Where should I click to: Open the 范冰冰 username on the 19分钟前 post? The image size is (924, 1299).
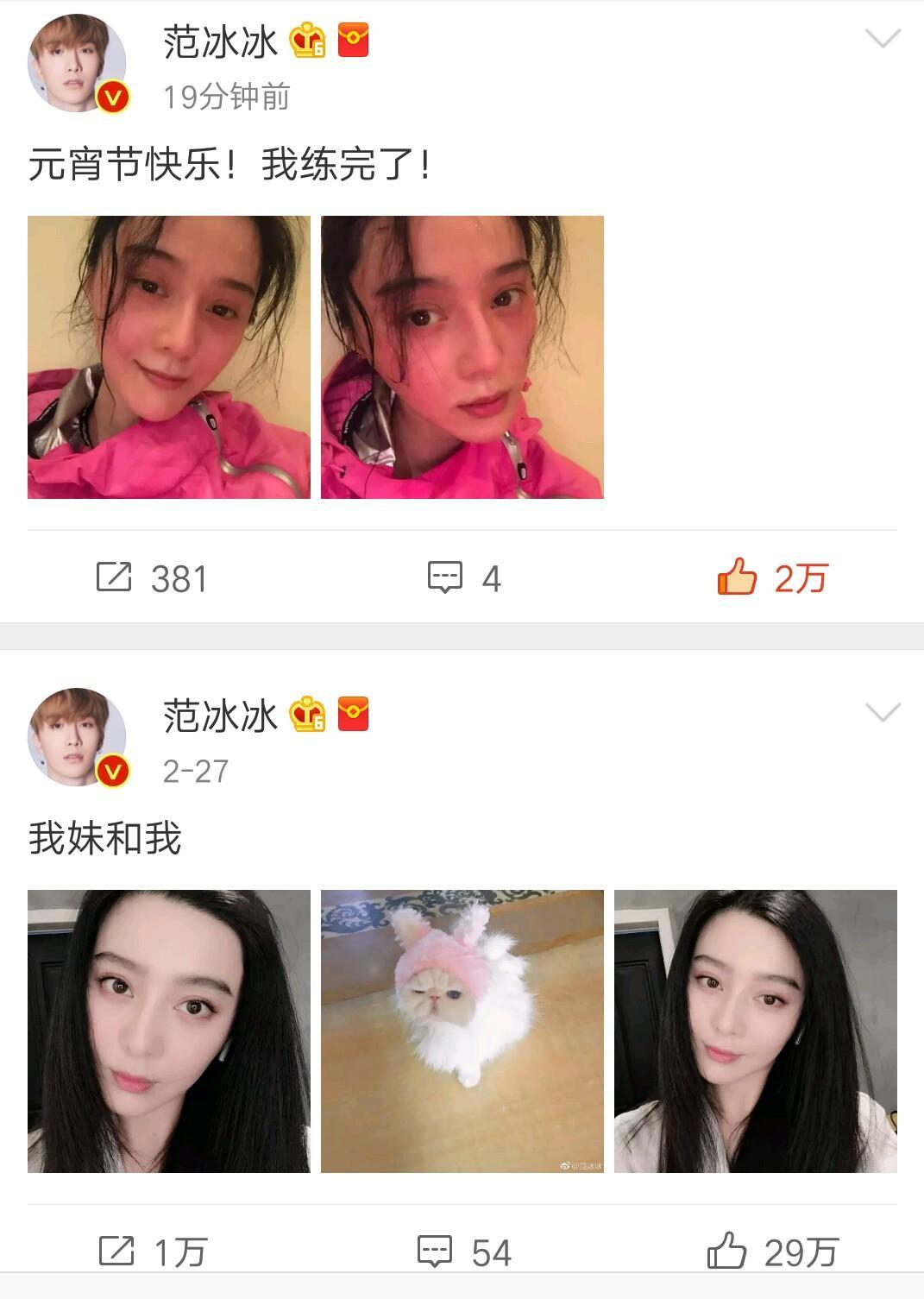(221, 41)
